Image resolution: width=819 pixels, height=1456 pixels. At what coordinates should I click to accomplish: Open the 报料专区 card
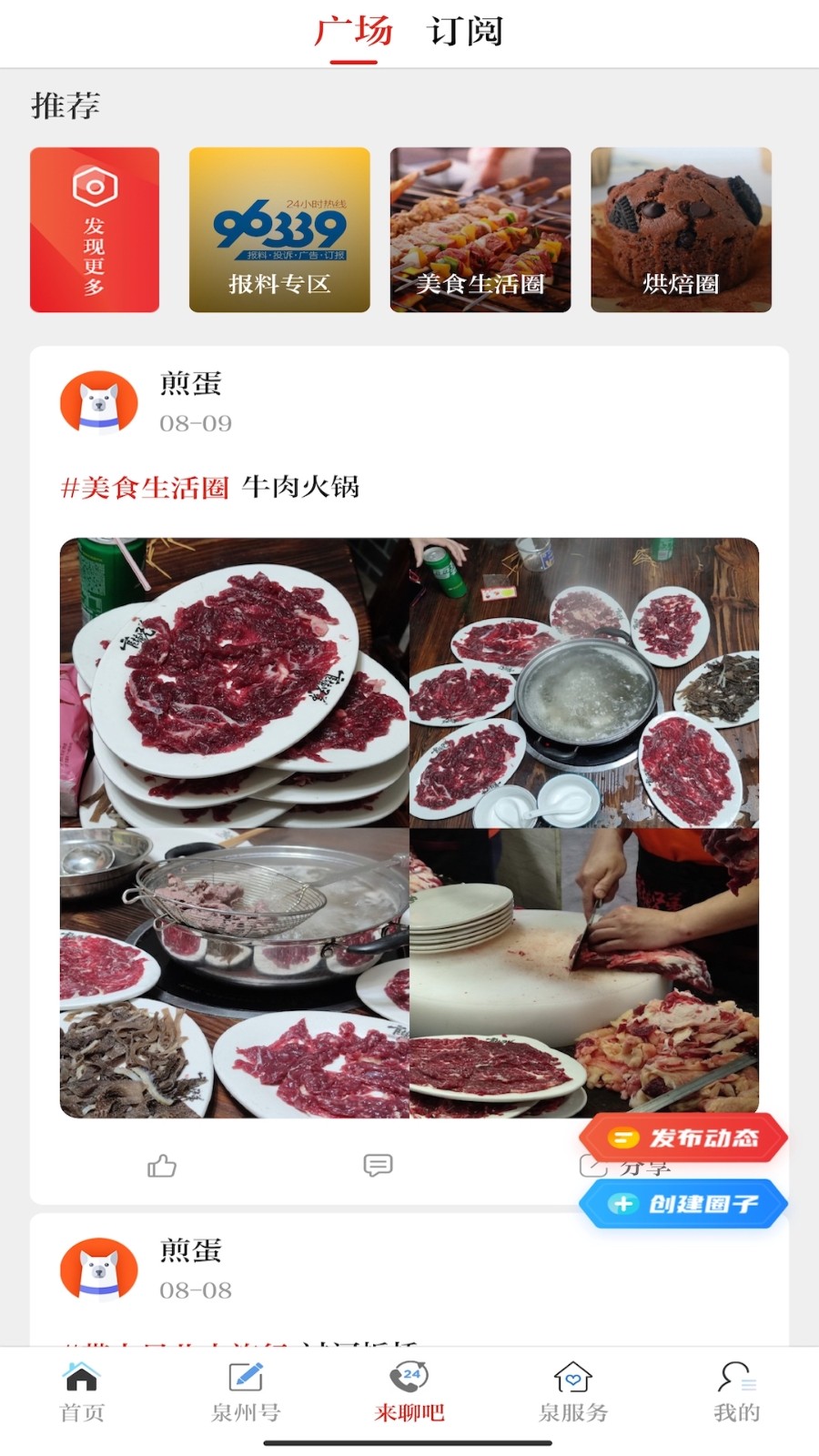(279, 230)
